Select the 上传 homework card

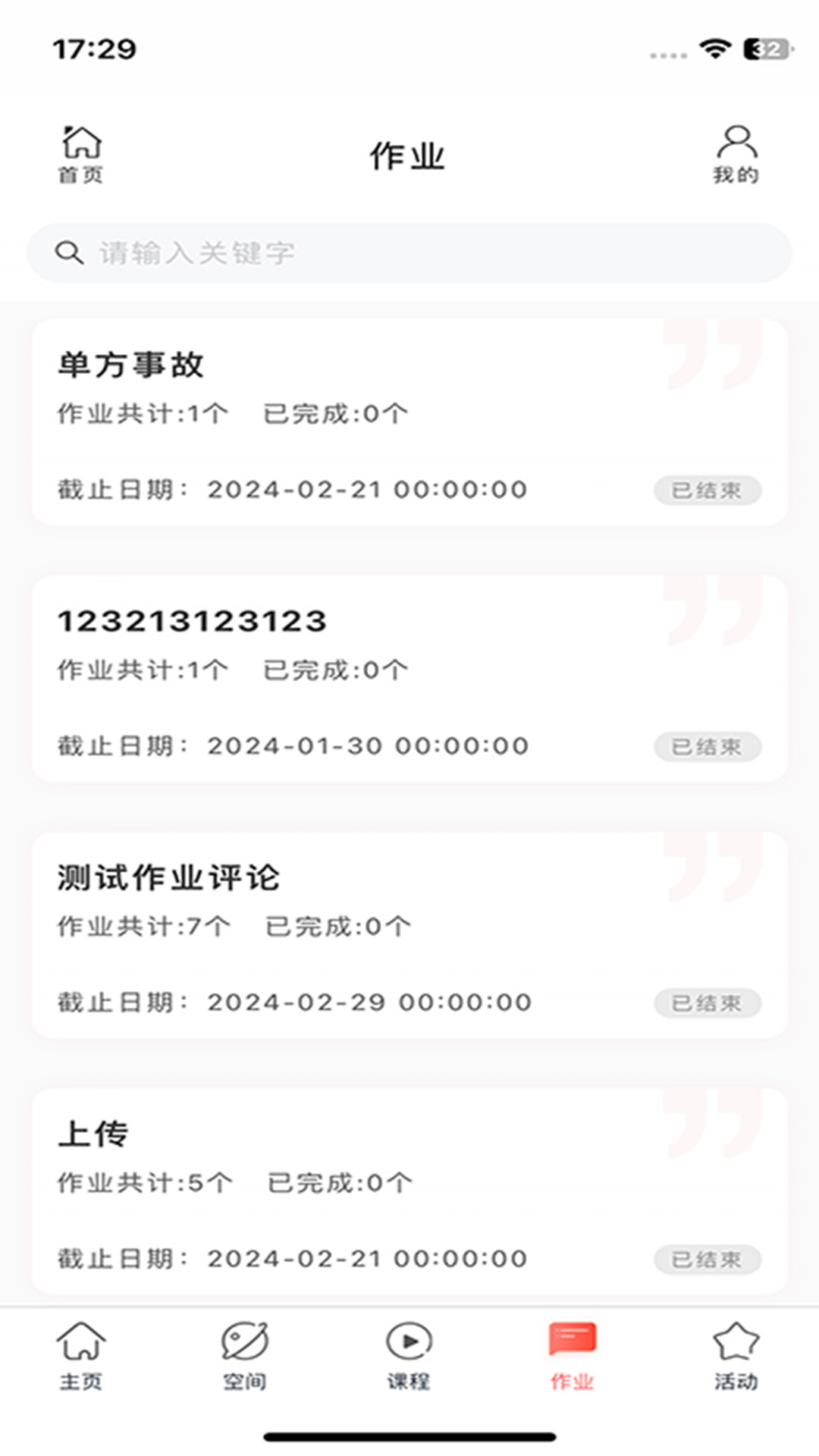click(409, 1191)
